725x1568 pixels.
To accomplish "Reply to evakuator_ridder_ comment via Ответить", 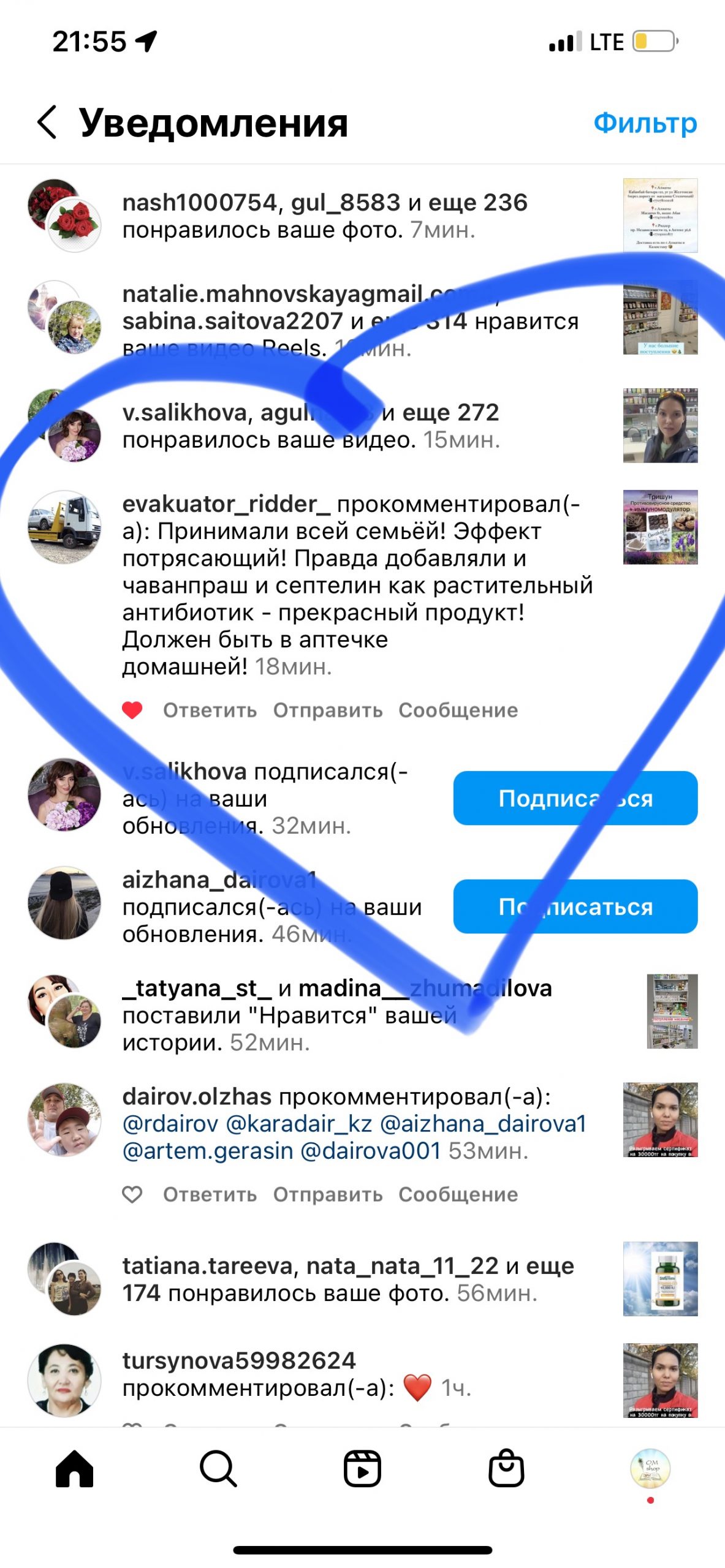I will point(210,710).
